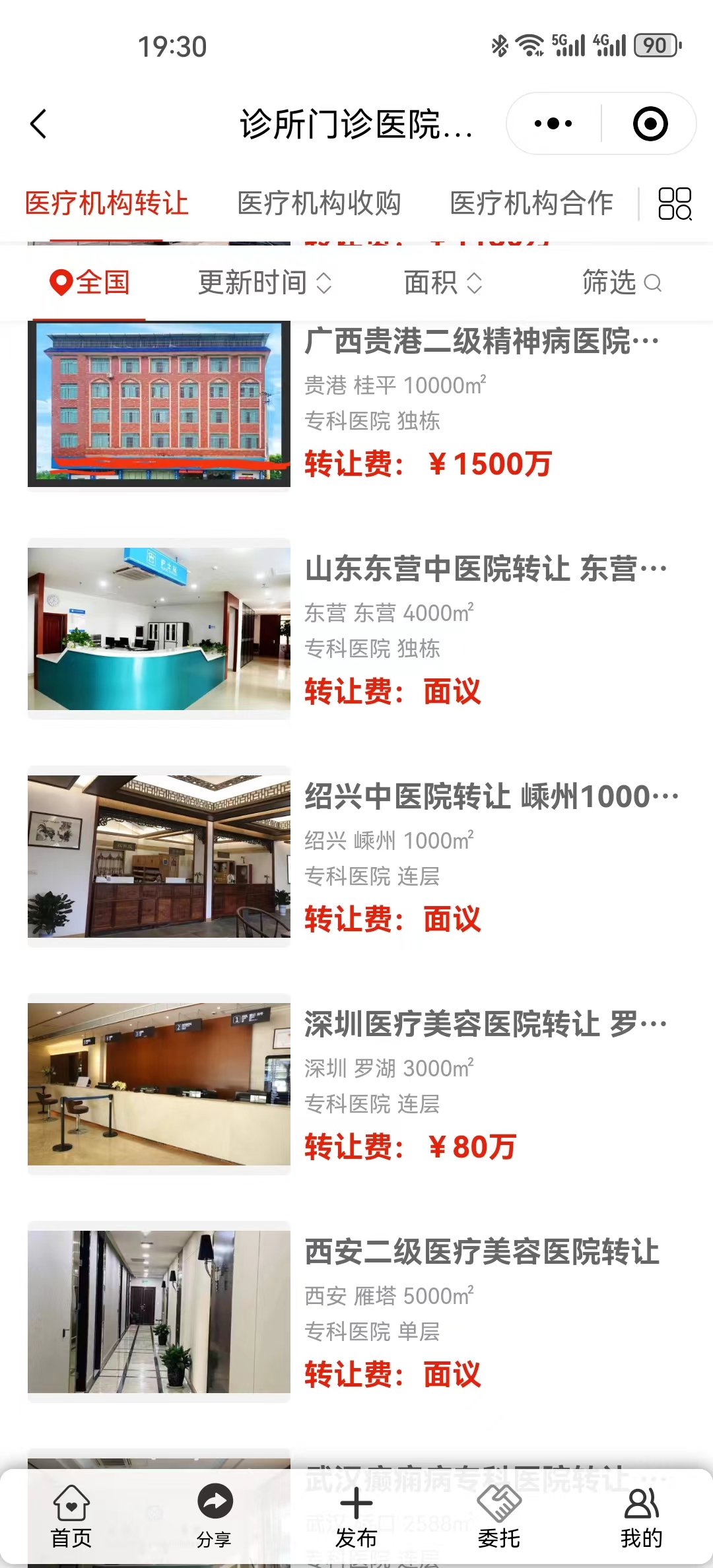Image resolution: width=713 pixels, height=1568 pixels.
Task: Switch to 医疗机构合作 tab
Action: [x=531, y=203]
